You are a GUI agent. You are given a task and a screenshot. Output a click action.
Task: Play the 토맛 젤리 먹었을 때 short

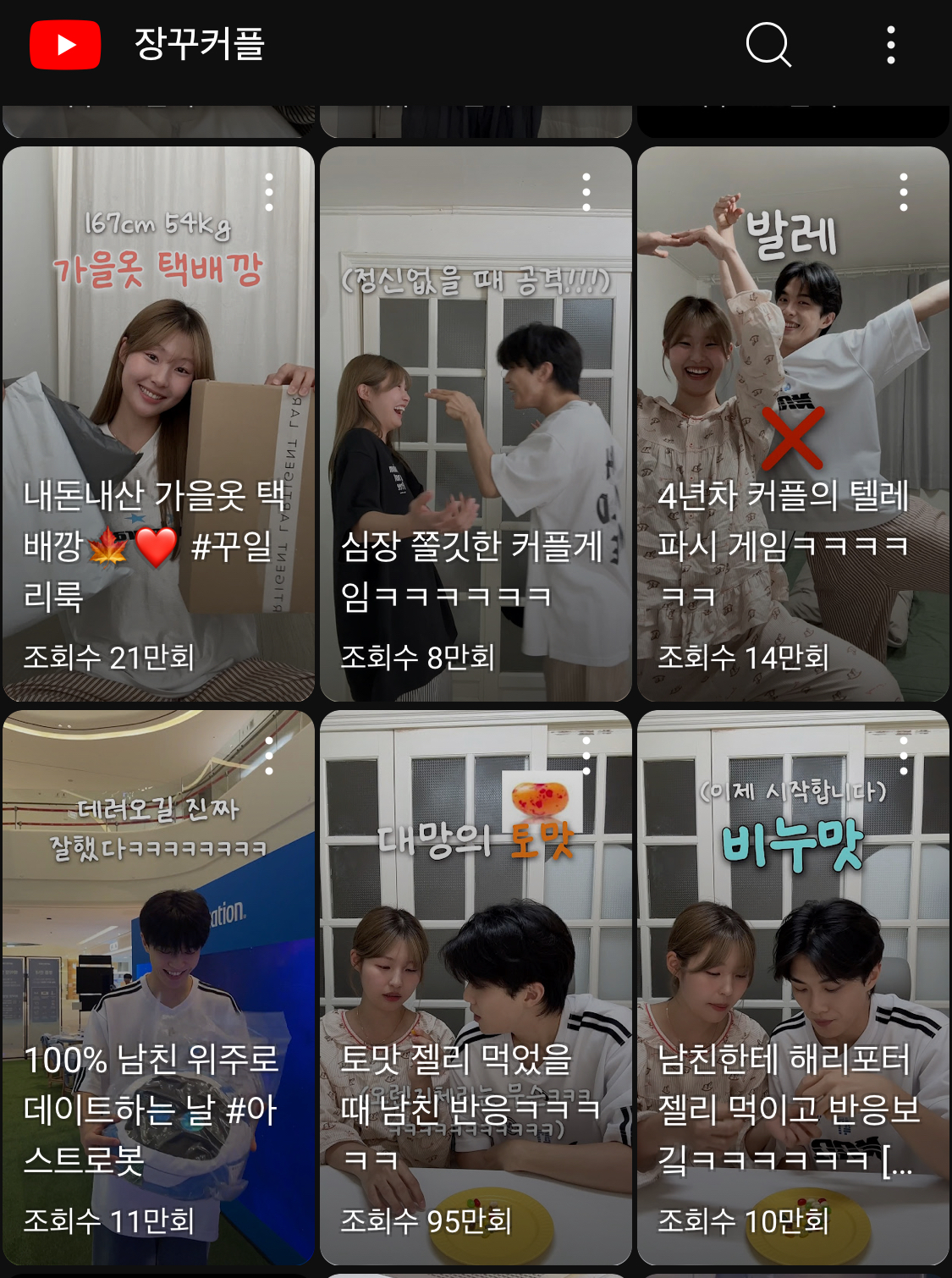click(x=476, y=986)
